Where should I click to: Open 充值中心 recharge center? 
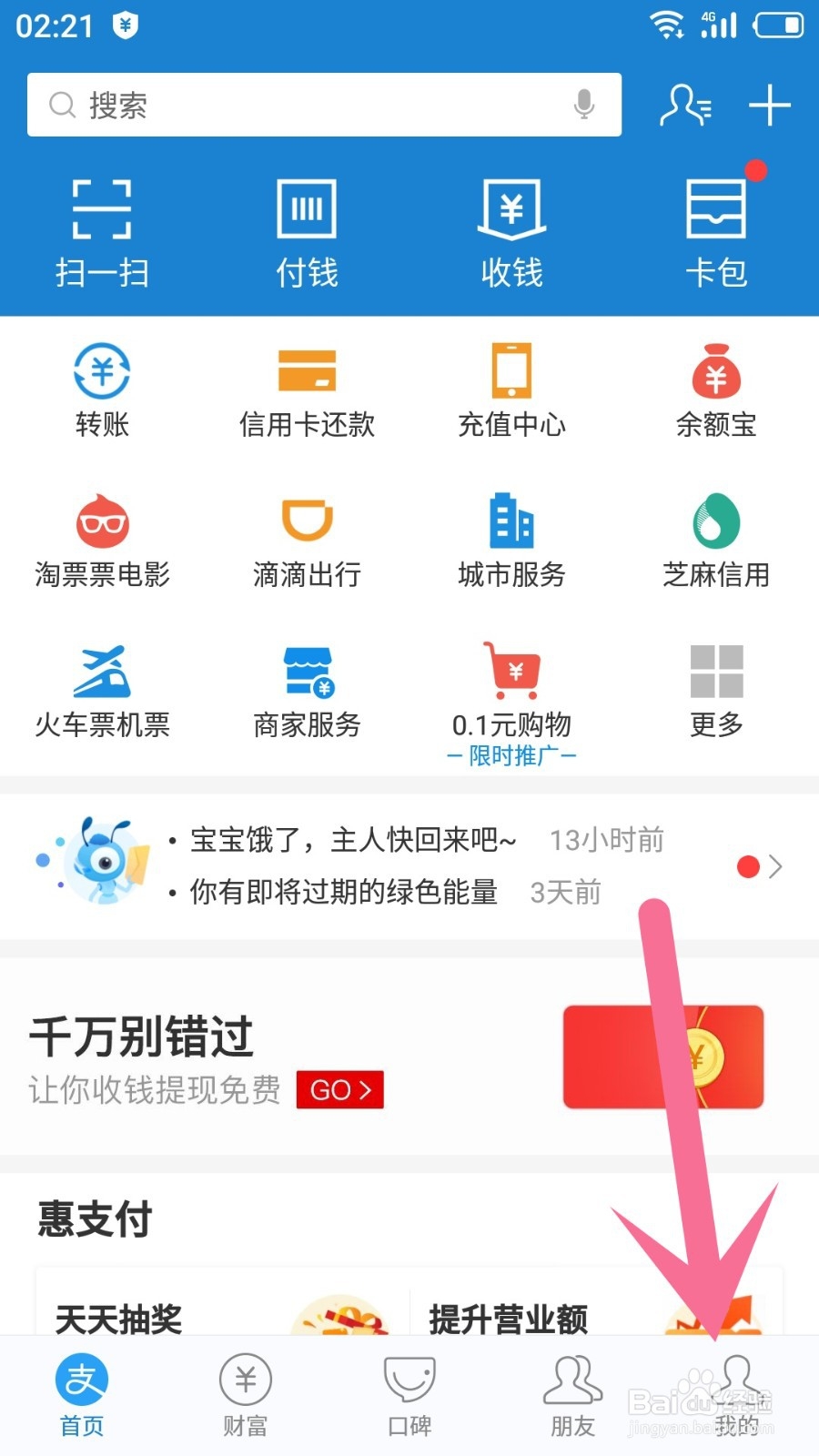(x=511, y=387)
